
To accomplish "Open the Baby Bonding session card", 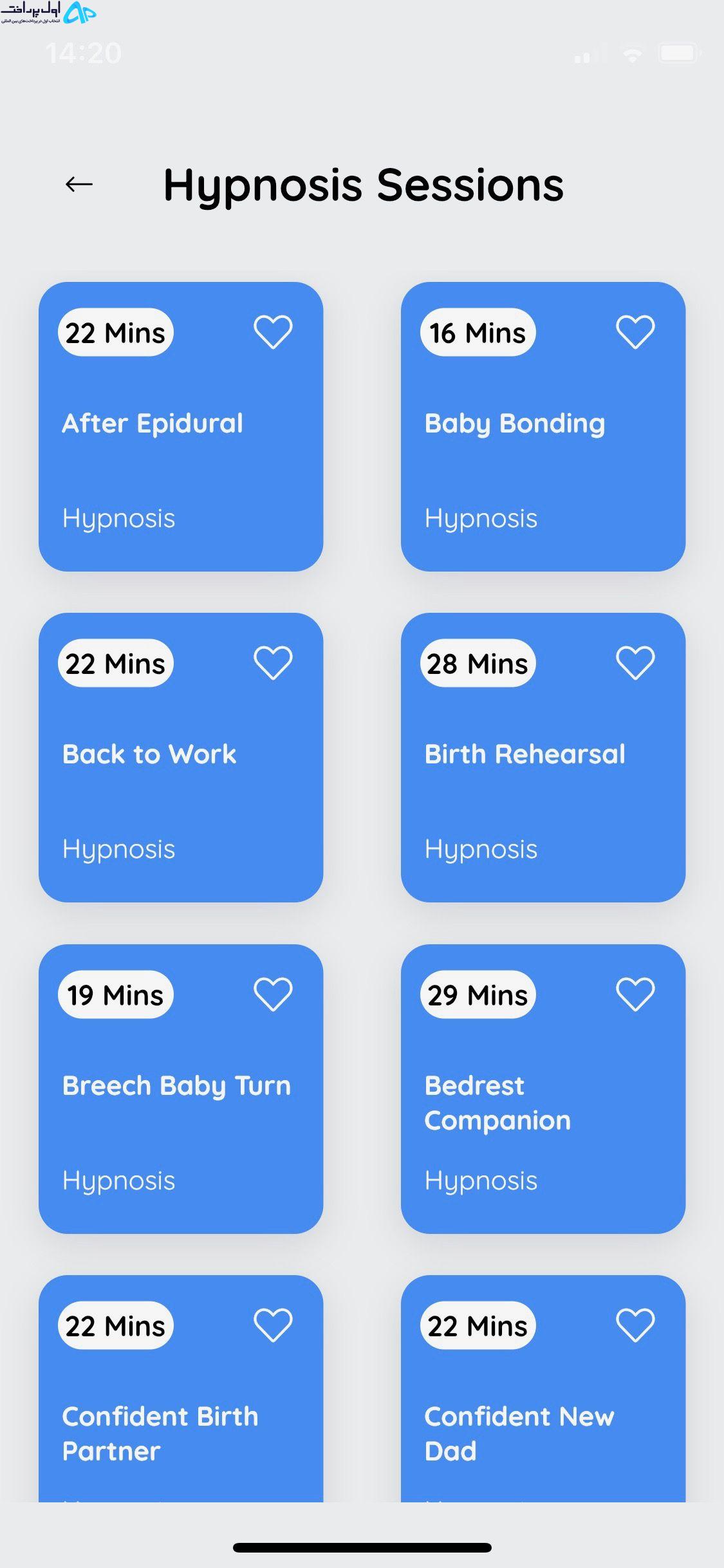I will coord(543,426).
